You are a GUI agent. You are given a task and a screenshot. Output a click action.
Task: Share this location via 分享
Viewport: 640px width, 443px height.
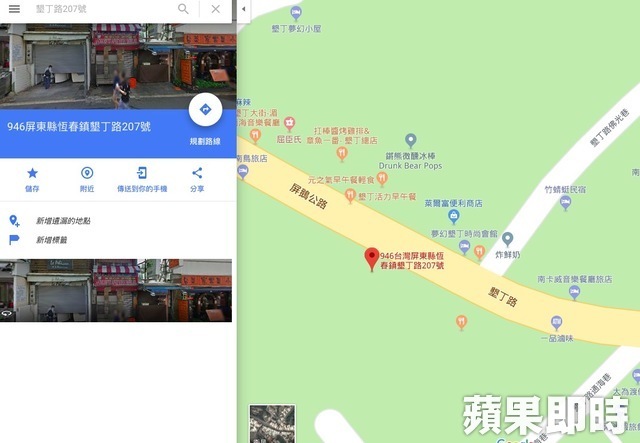pyautogui.click(x=197, y=178)
